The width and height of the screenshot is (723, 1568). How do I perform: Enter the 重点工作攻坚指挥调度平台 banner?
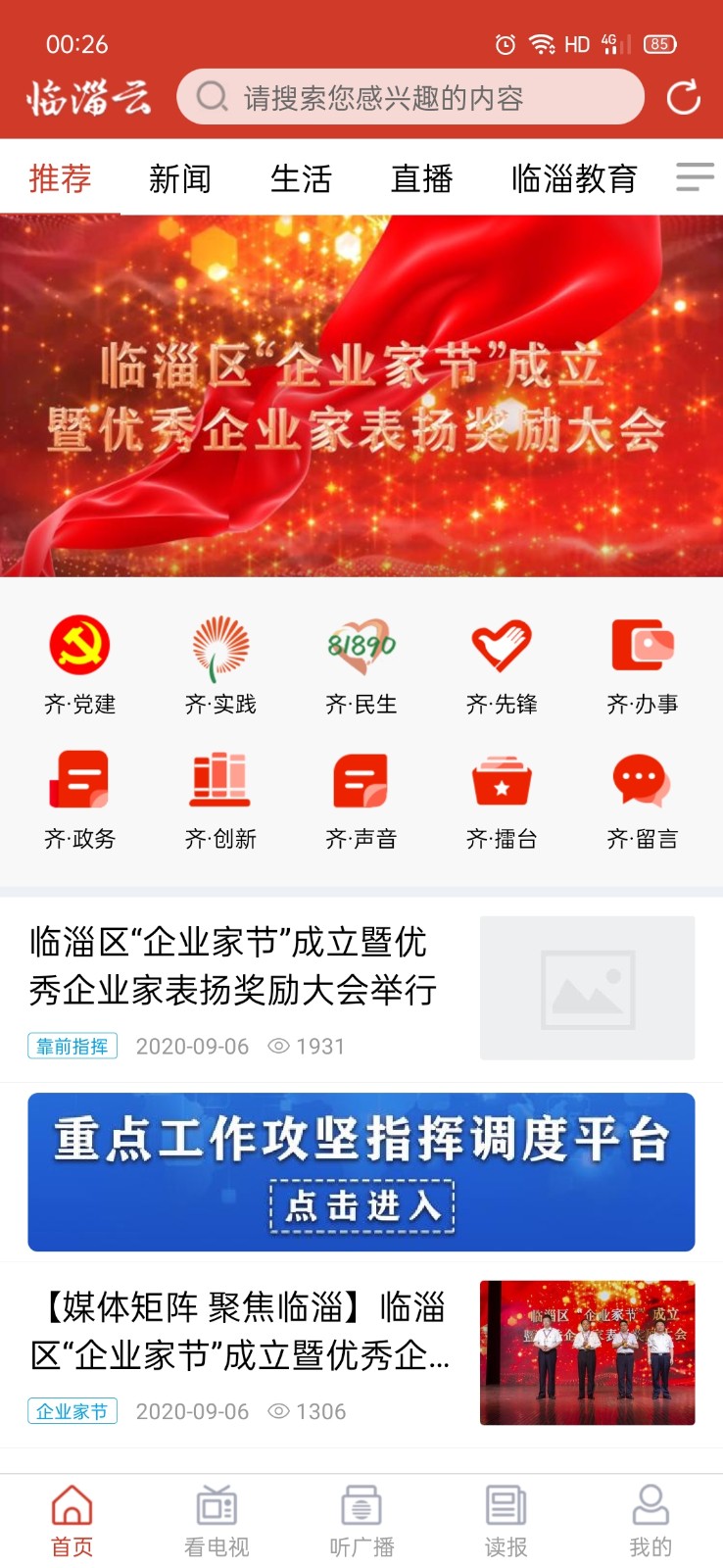point(361,1172)
